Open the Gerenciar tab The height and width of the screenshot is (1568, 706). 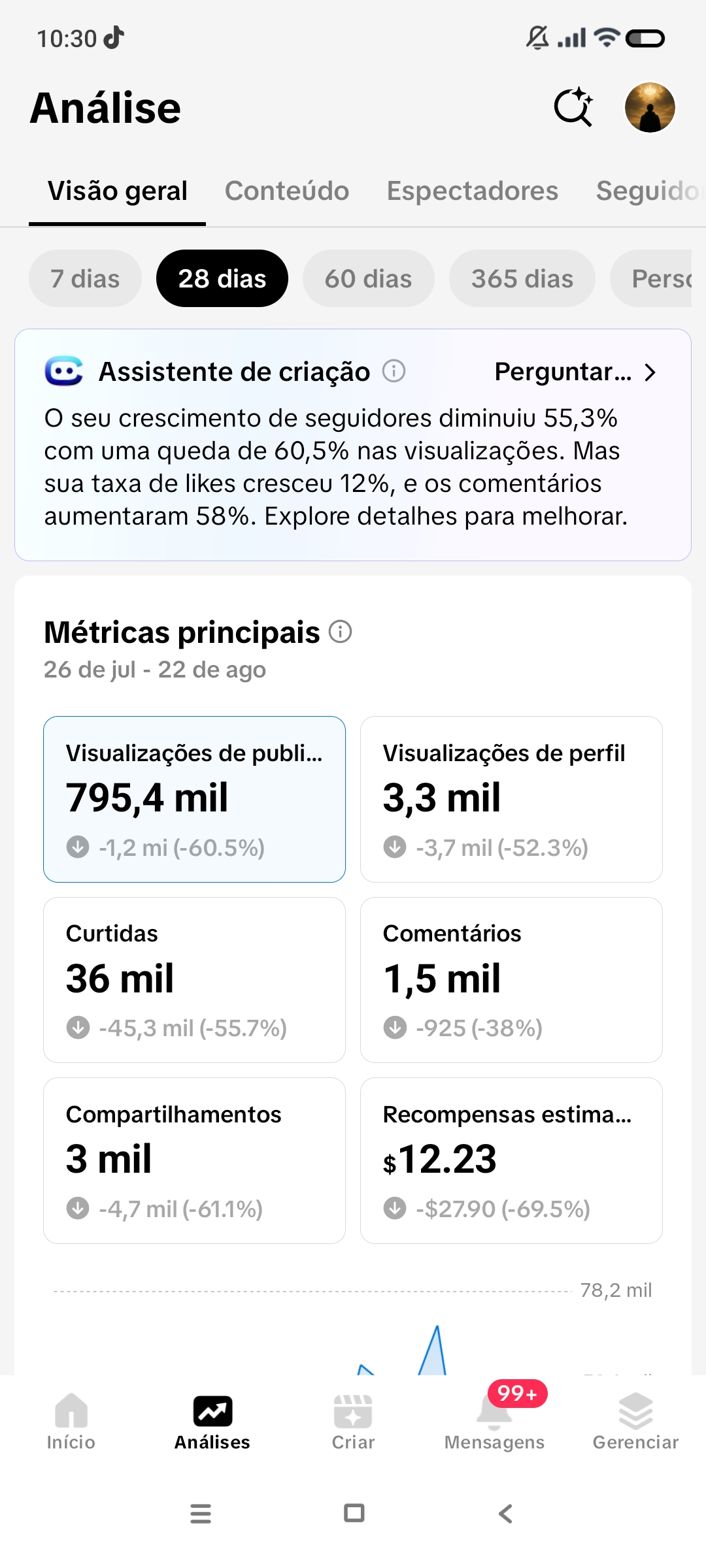635,1422
